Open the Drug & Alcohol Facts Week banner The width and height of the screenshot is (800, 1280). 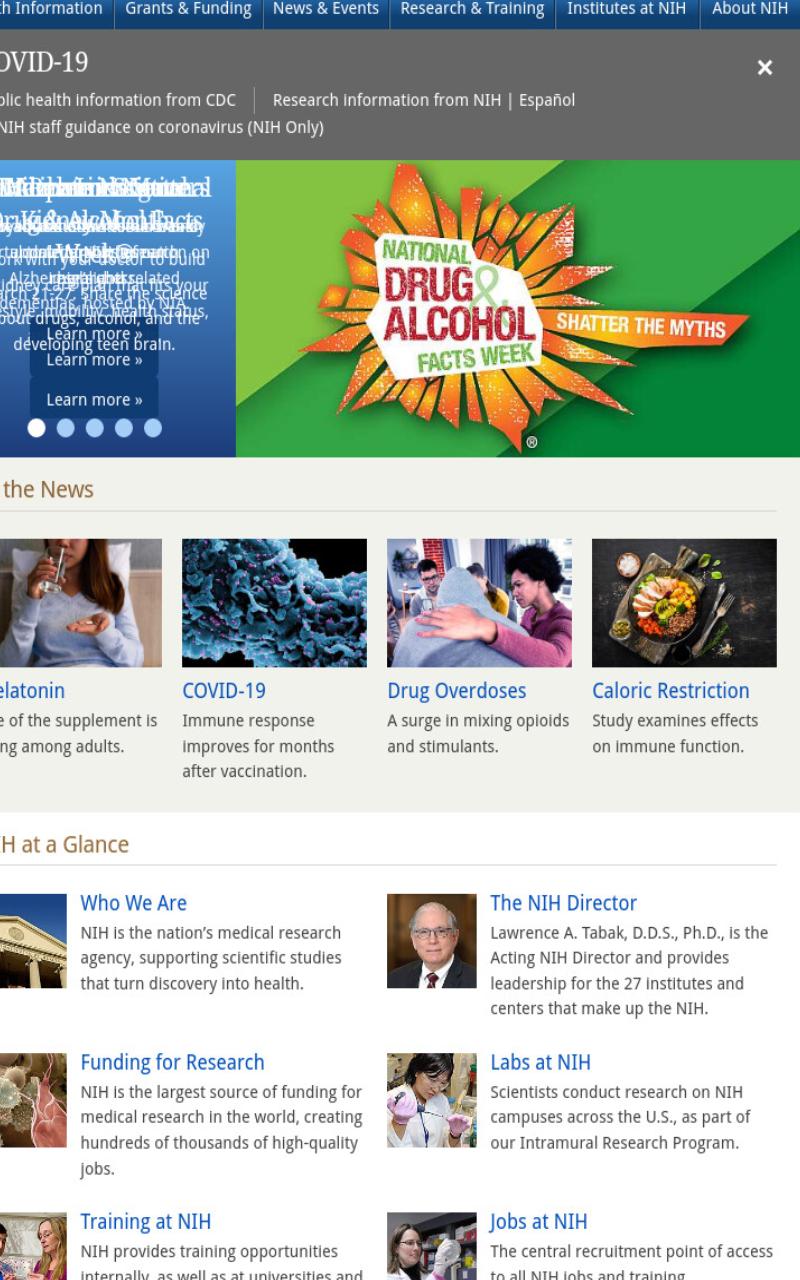coord(518,309)
